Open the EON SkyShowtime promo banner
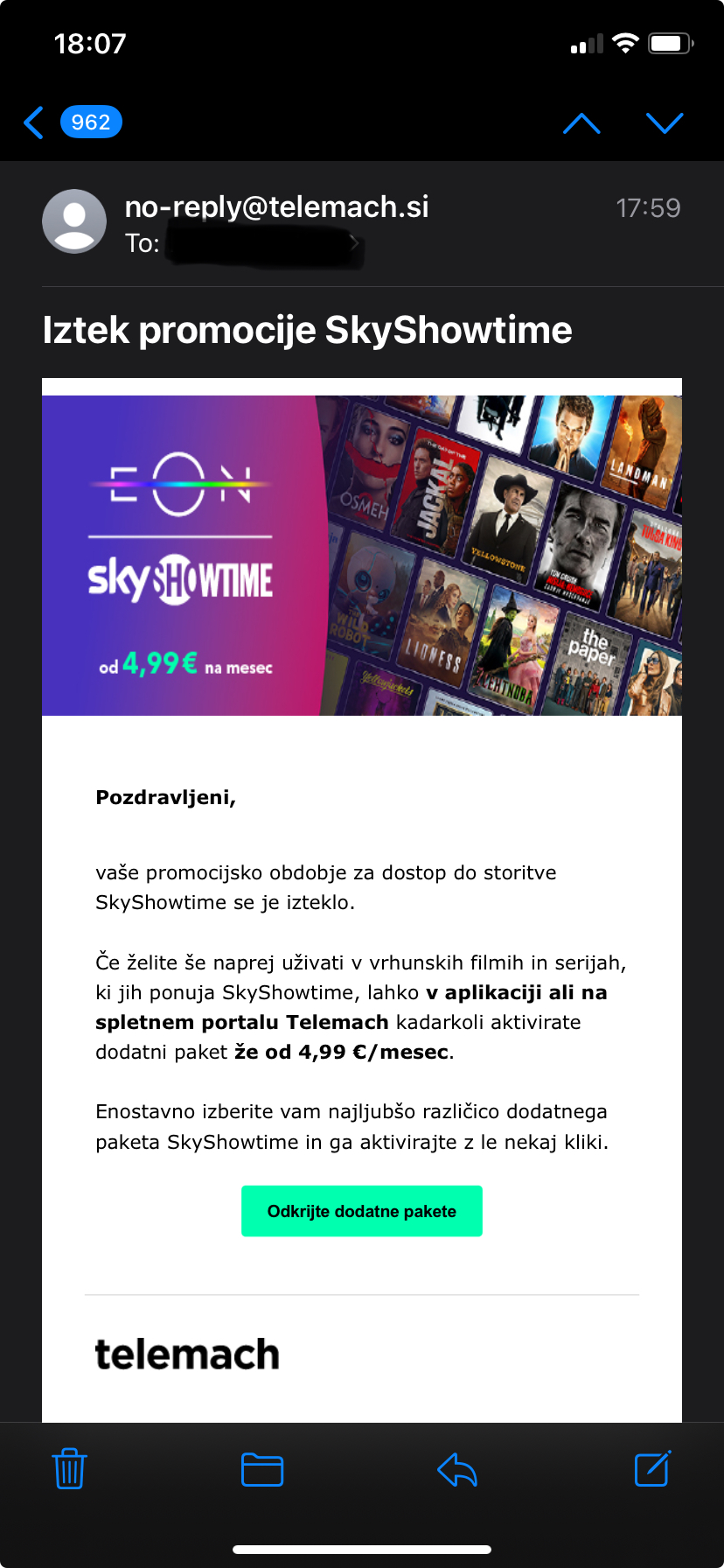Screen dimensions: 724x1568 tap(361, 555)
